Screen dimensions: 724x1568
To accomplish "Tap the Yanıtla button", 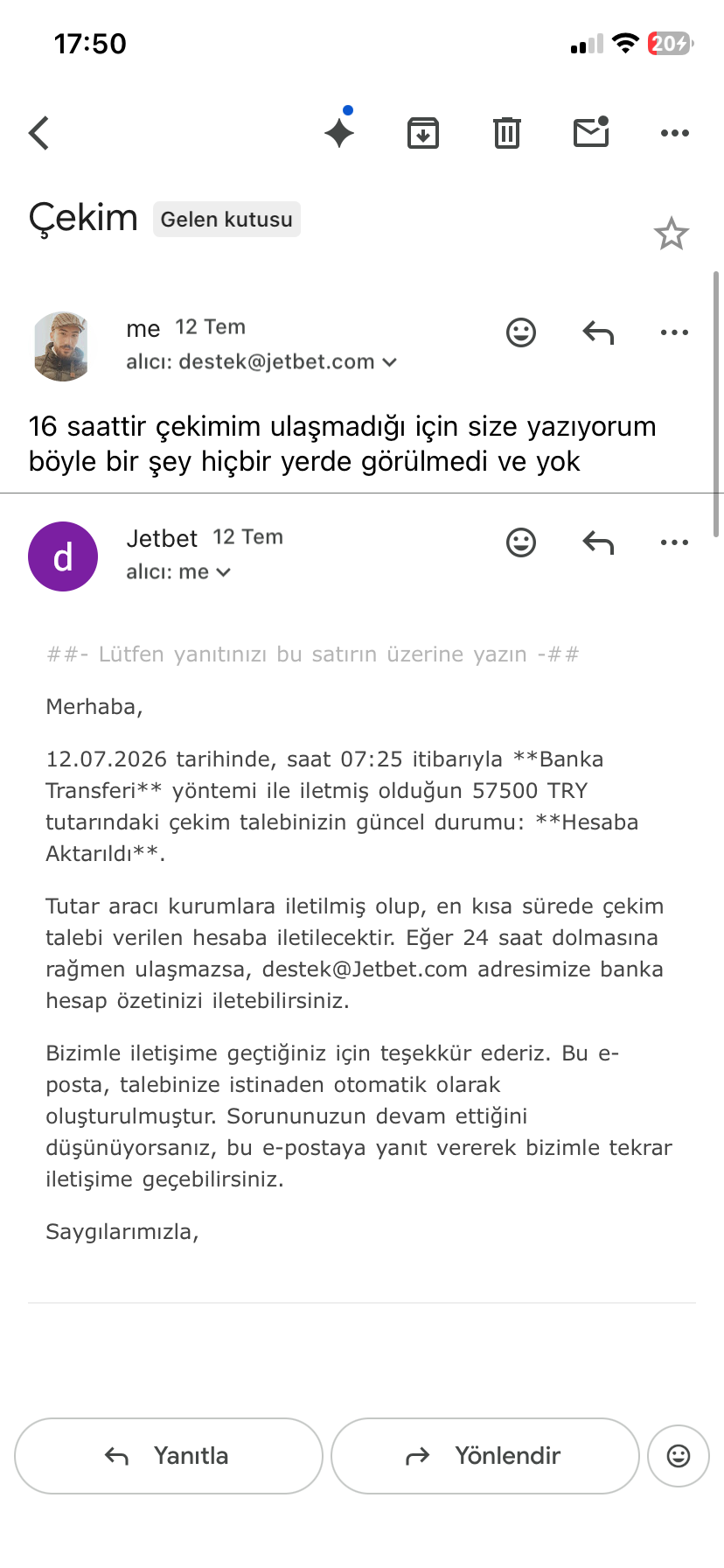I will 169,1456.
